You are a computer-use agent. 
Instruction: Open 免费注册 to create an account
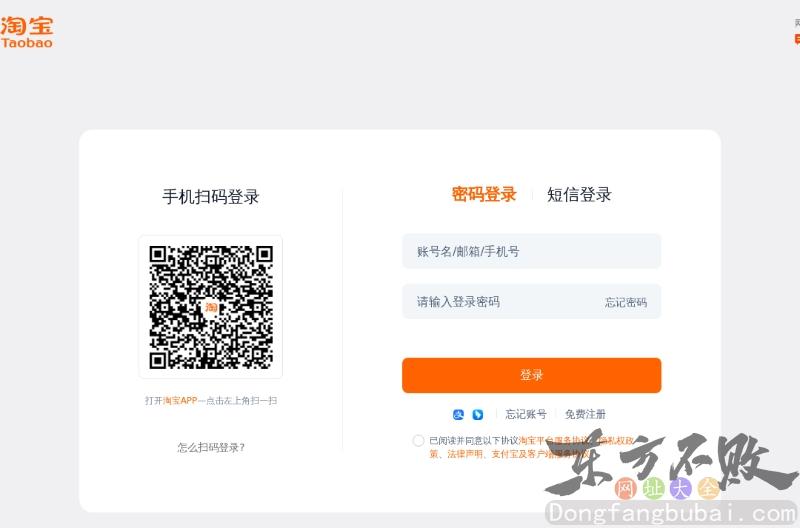click(585, 414)
